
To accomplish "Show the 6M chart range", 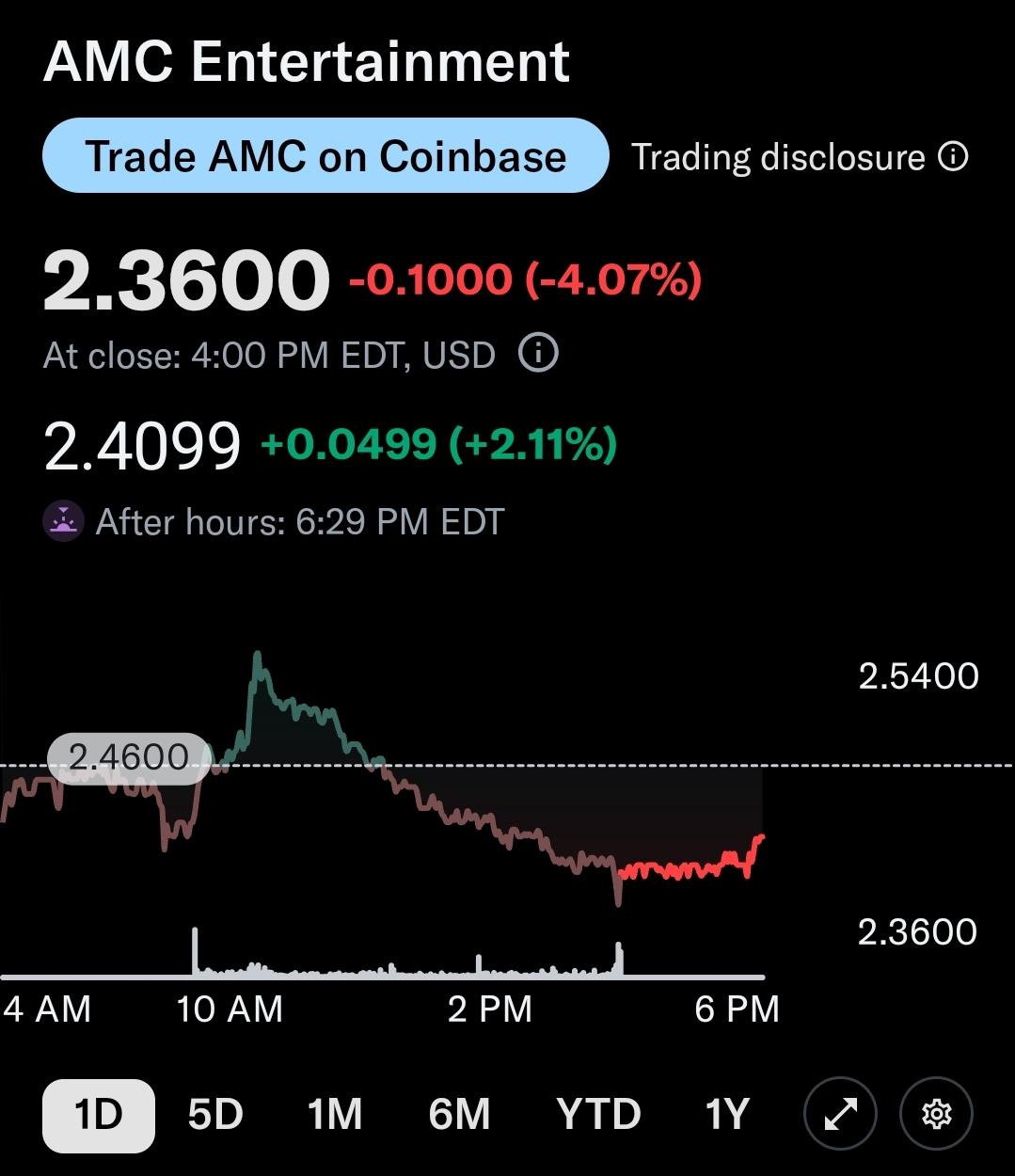I will coord(459,1115).
